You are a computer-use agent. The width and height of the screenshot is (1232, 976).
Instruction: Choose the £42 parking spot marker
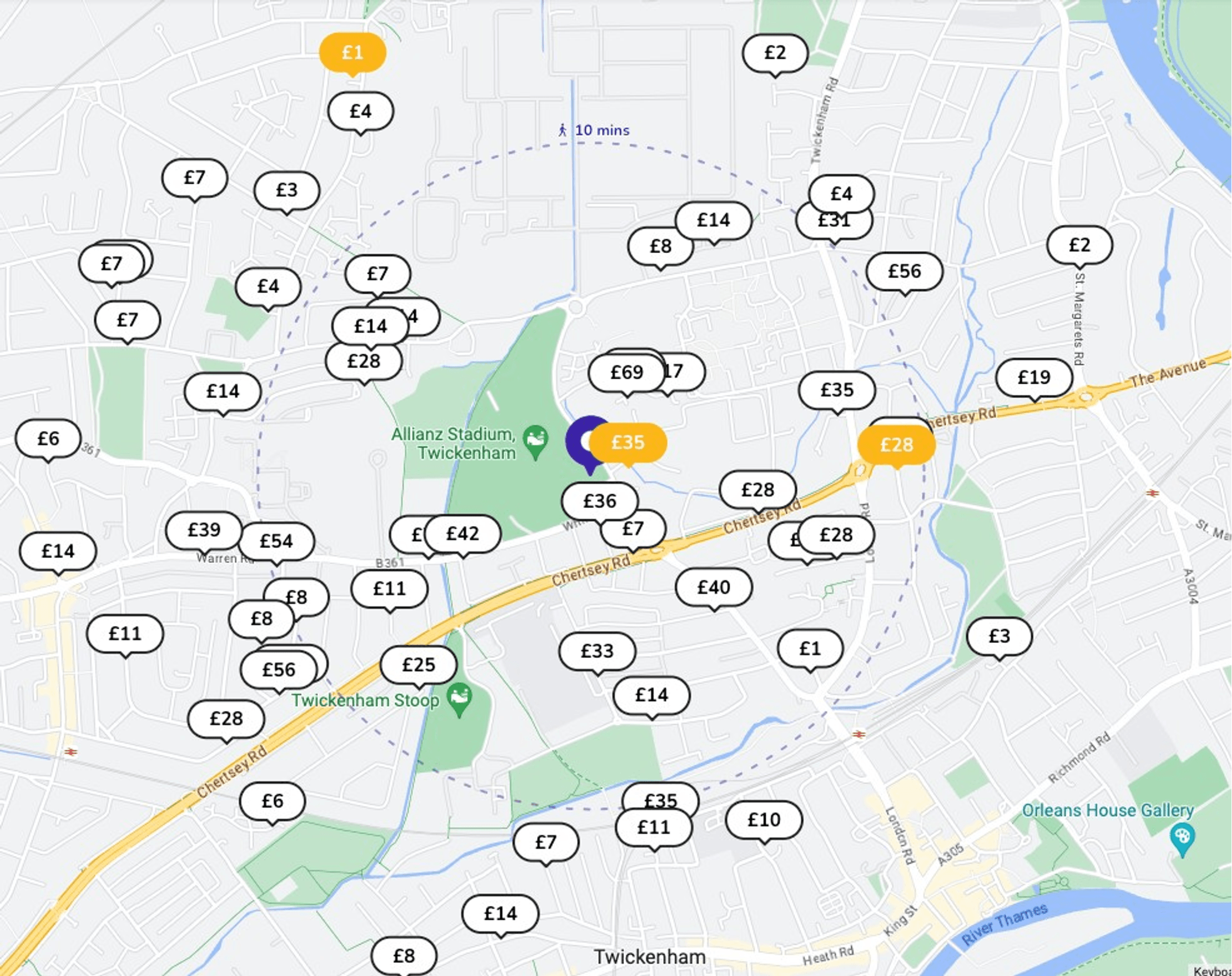[463, 534]
